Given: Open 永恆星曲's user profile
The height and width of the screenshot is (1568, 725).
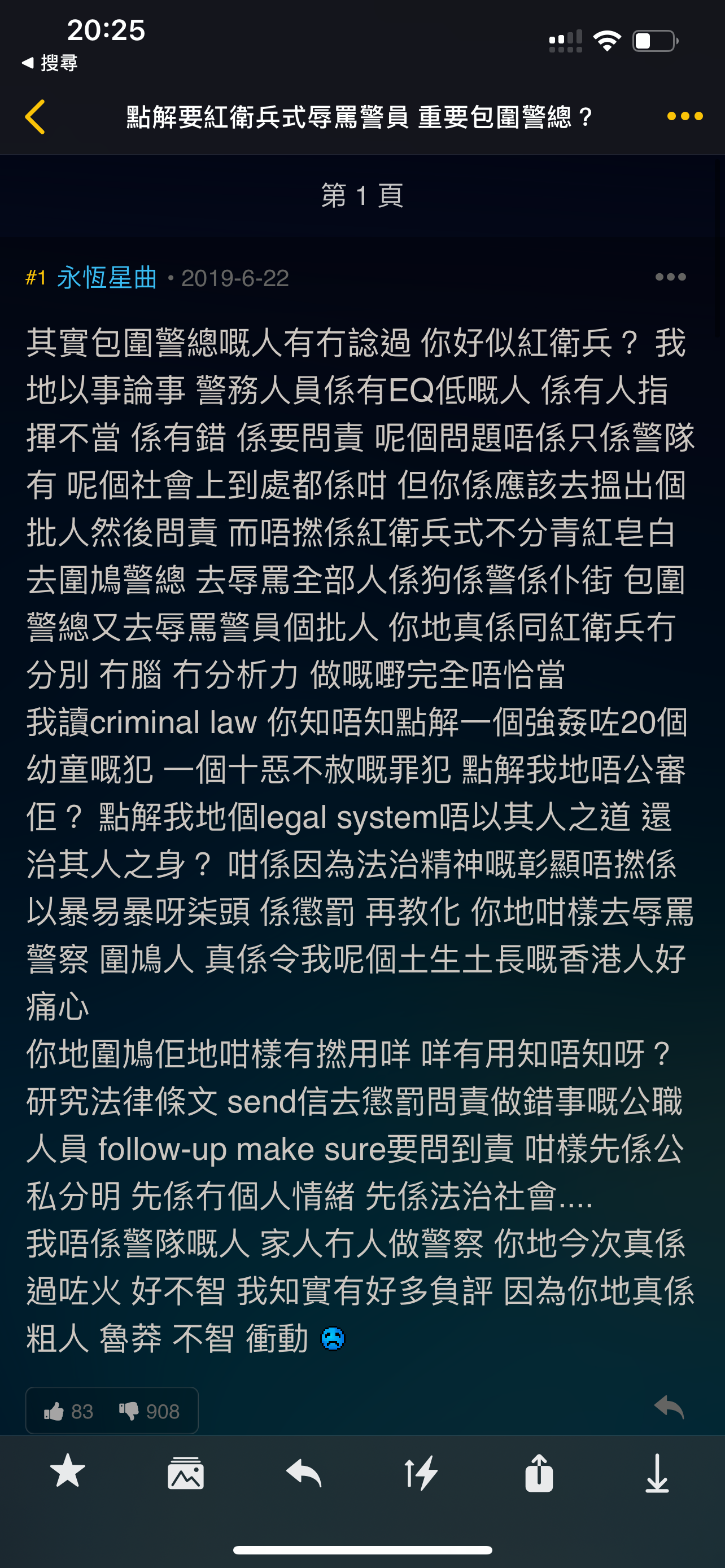Looking at the screenshot, I should coord(107,278).
